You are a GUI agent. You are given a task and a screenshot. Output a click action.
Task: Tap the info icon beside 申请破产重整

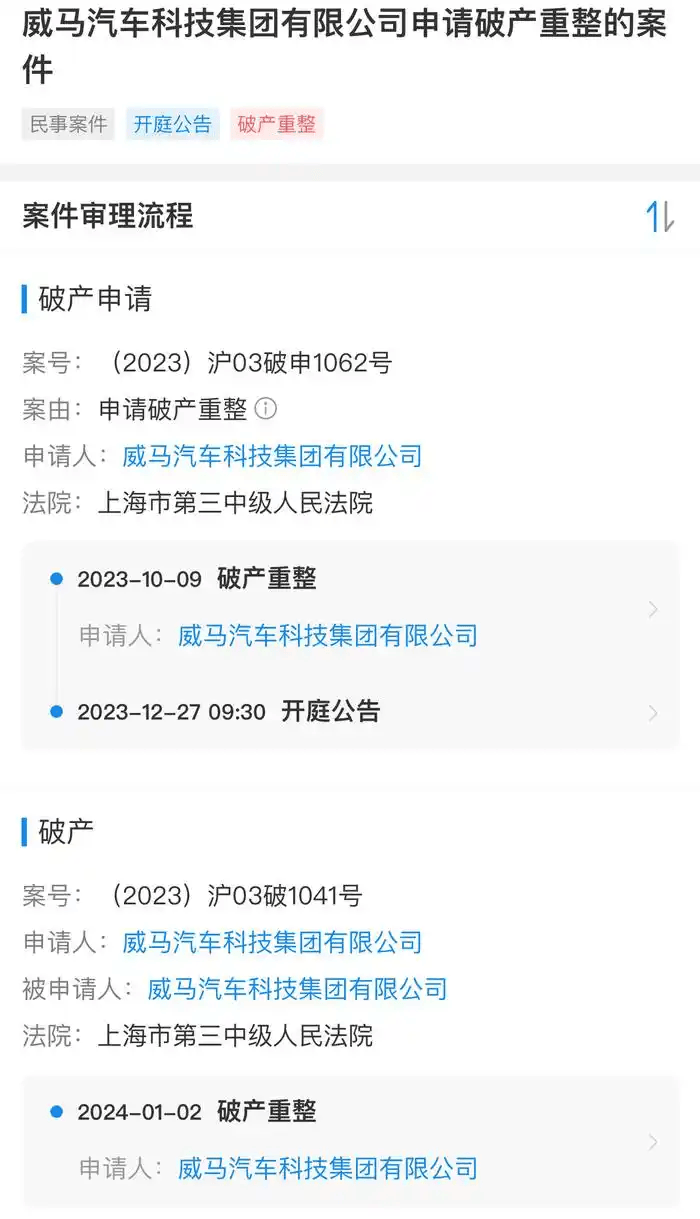(266, 408)
